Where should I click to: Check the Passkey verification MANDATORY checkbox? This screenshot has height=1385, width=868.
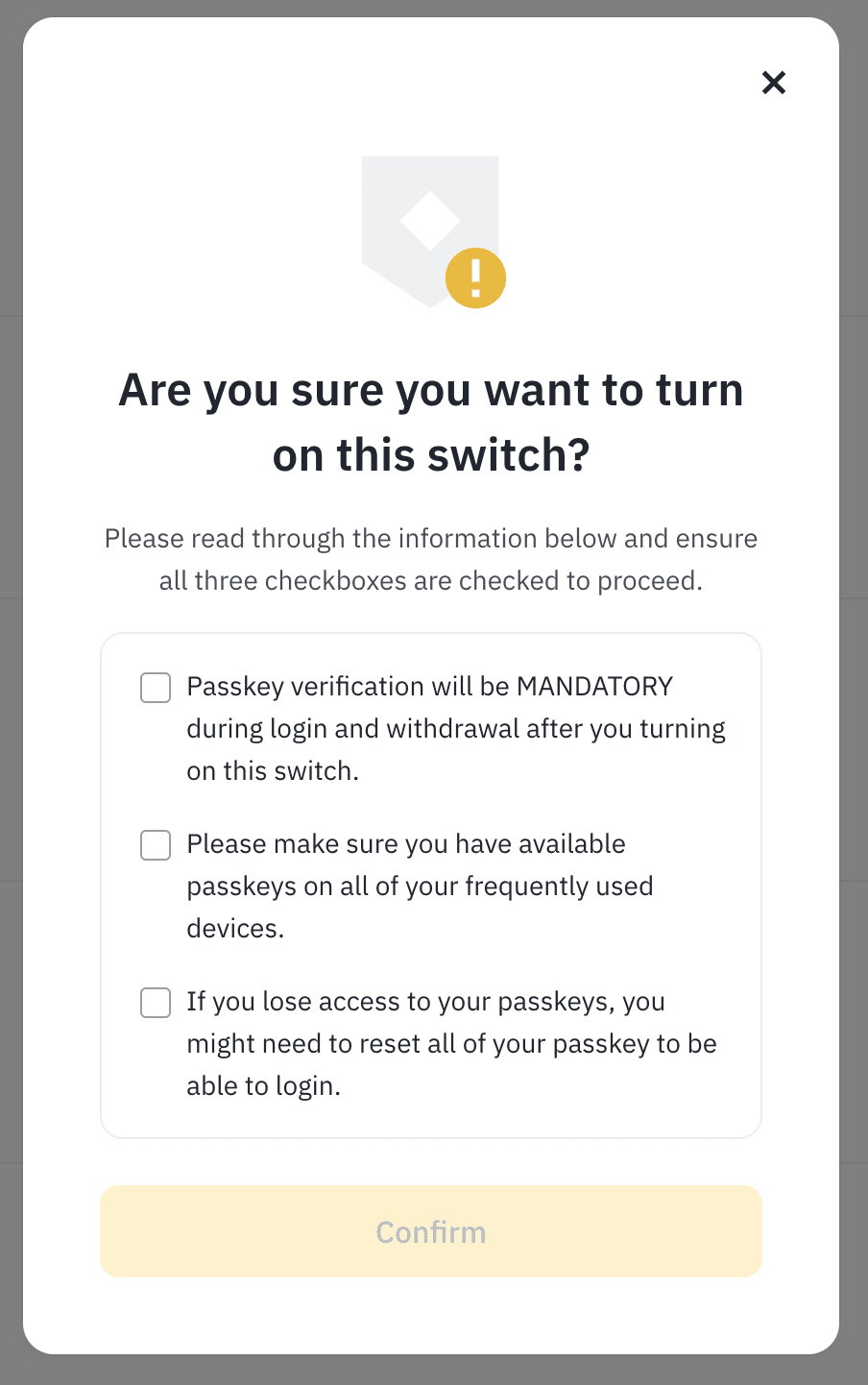pyautogui.click(x=156, y=688)
